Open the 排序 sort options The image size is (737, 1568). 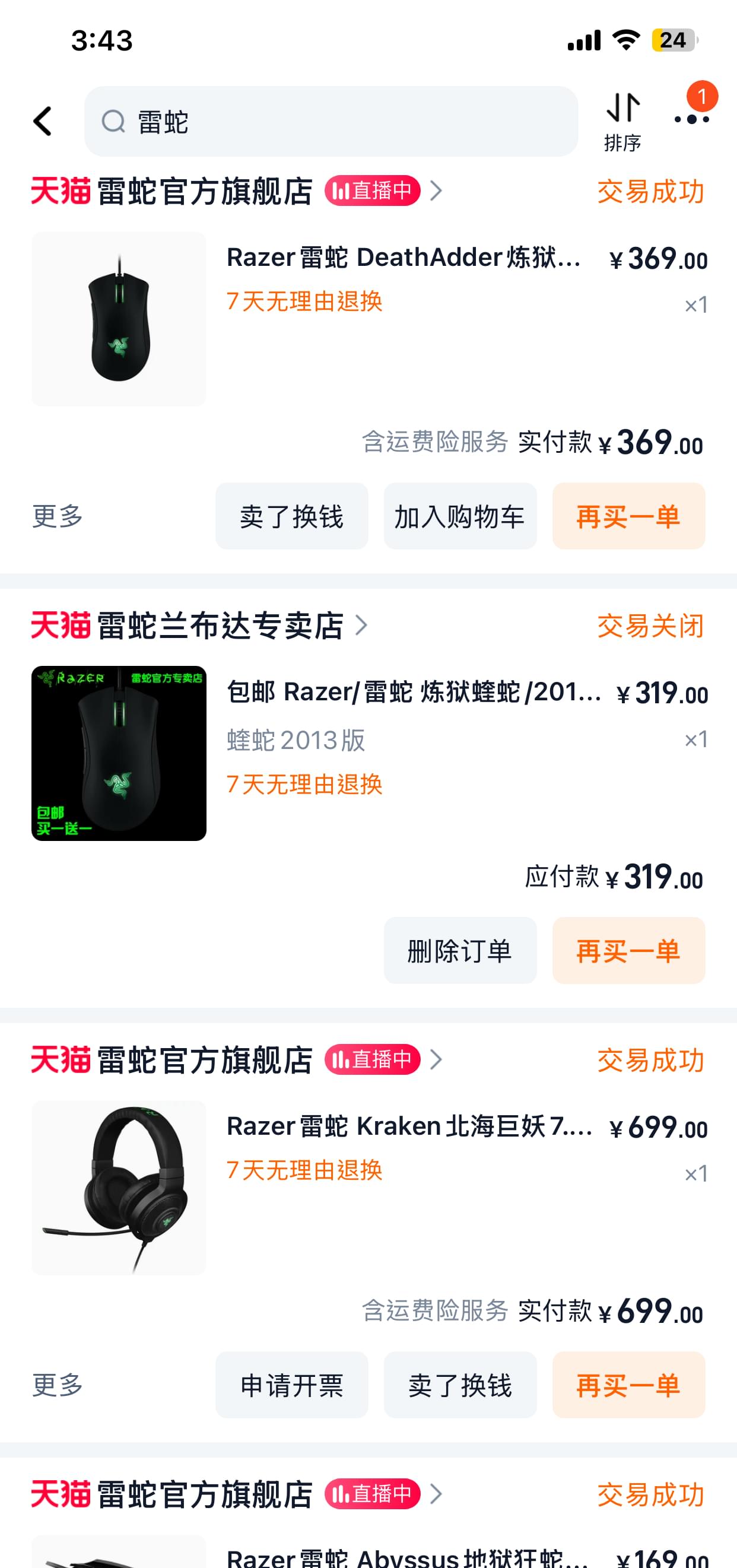[622, 121]
